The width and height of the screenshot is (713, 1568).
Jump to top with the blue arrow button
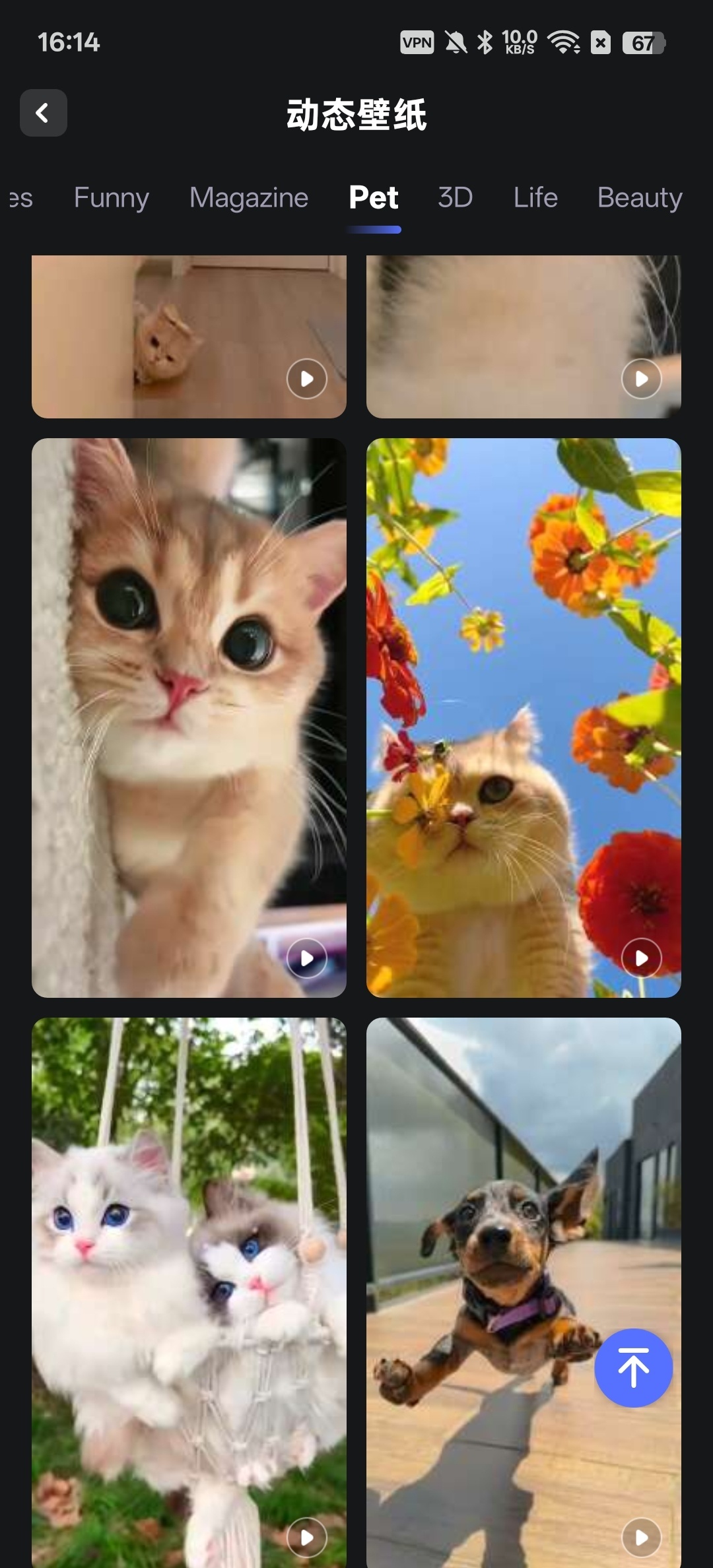(x=634, y=1367)
